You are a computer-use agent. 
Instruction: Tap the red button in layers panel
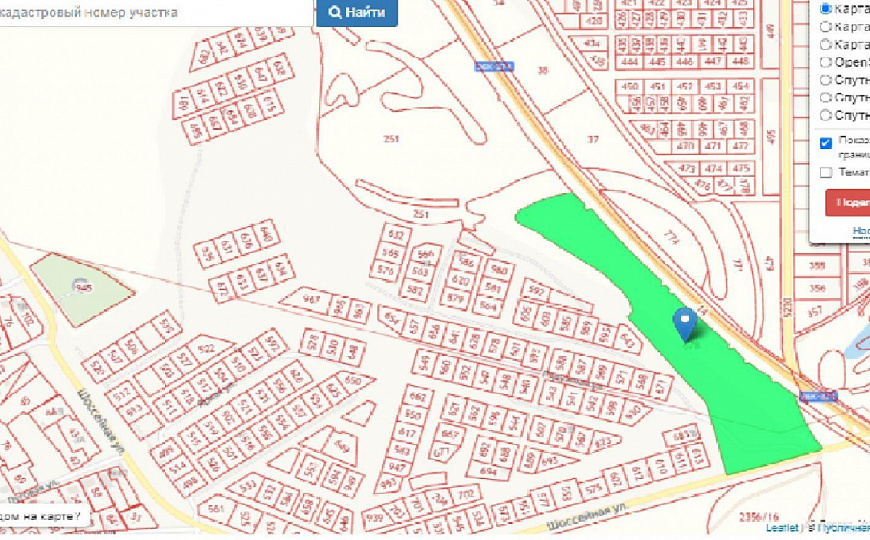pyautogui.click(x=848, y=201)
